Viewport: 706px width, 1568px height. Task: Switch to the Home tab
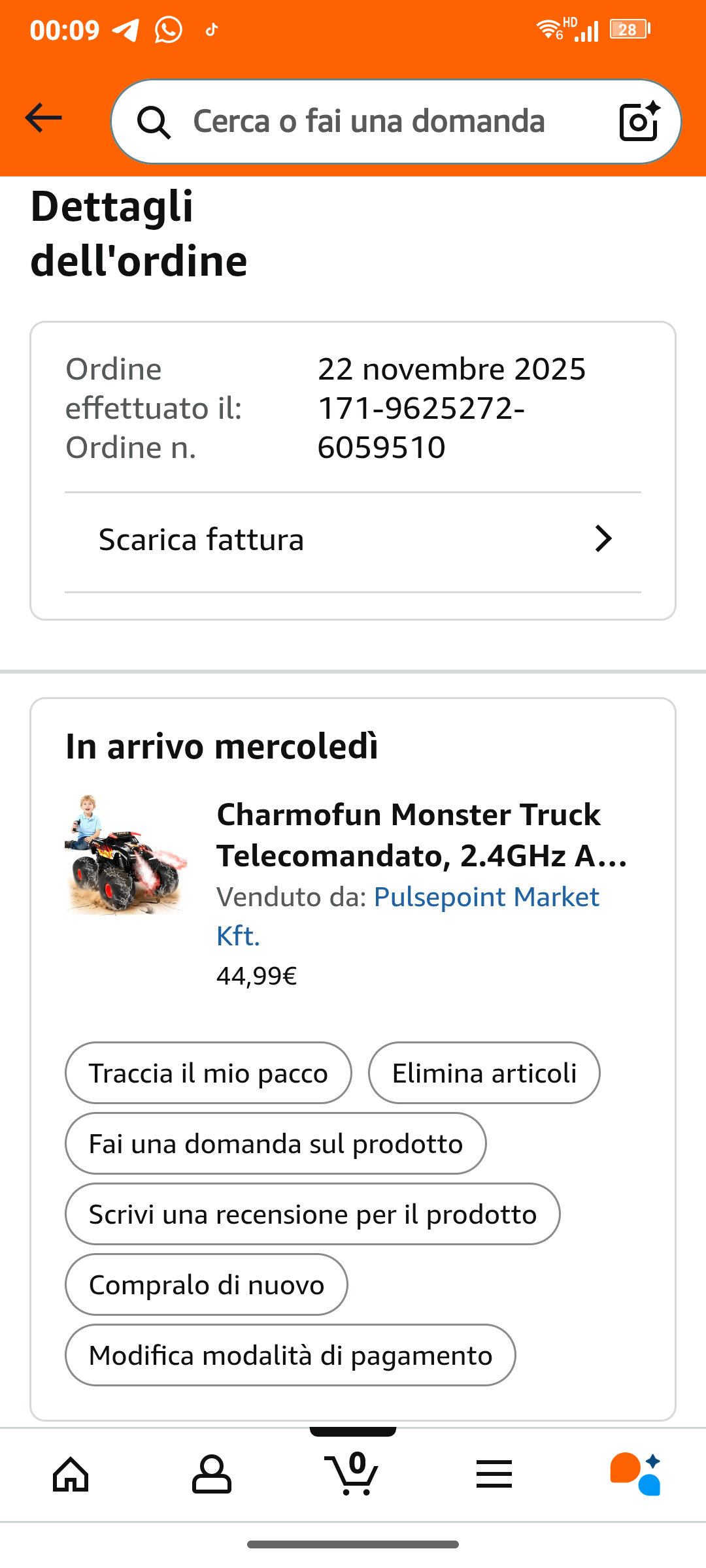[x=71, y=1475]
